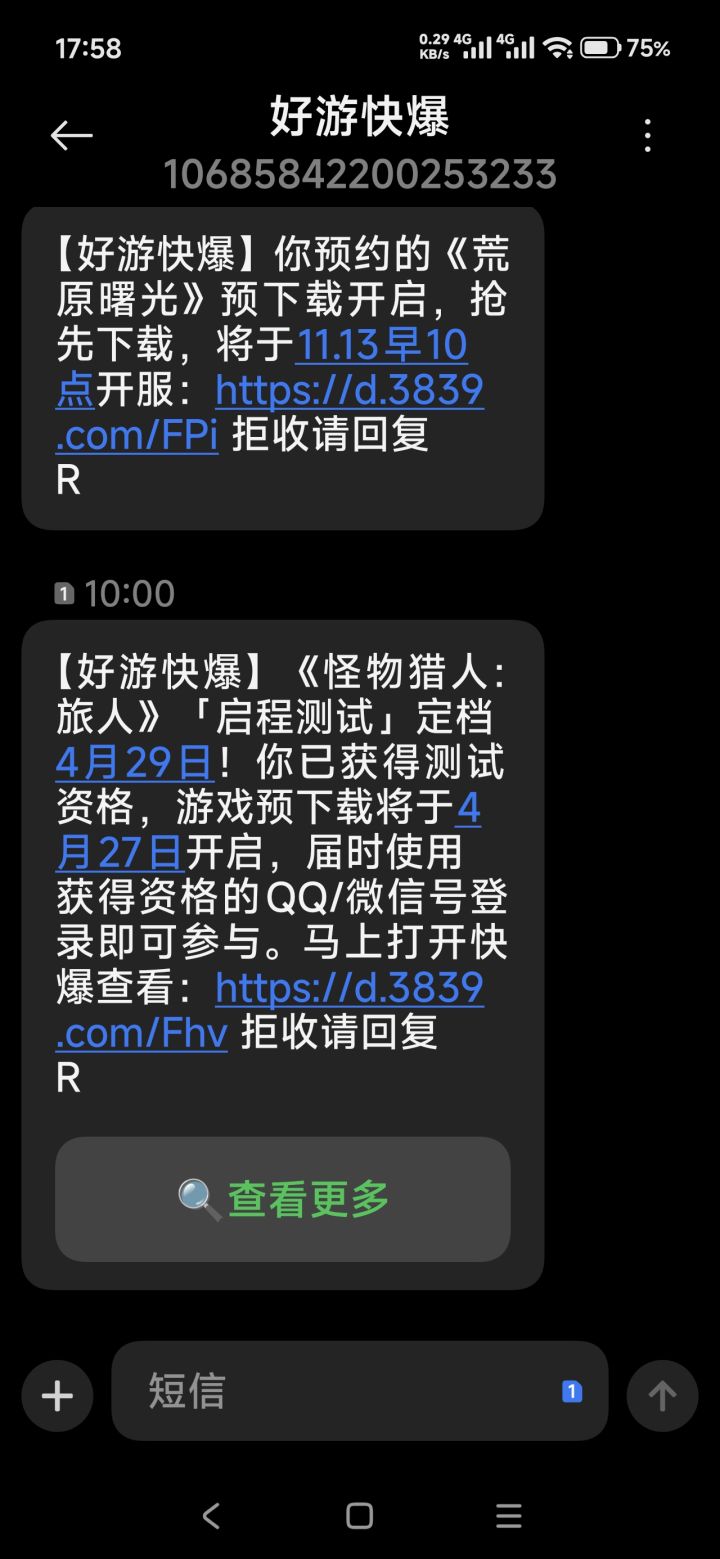
Task: Open the plus attachment menu
Action: click(x=57, y=1396)
